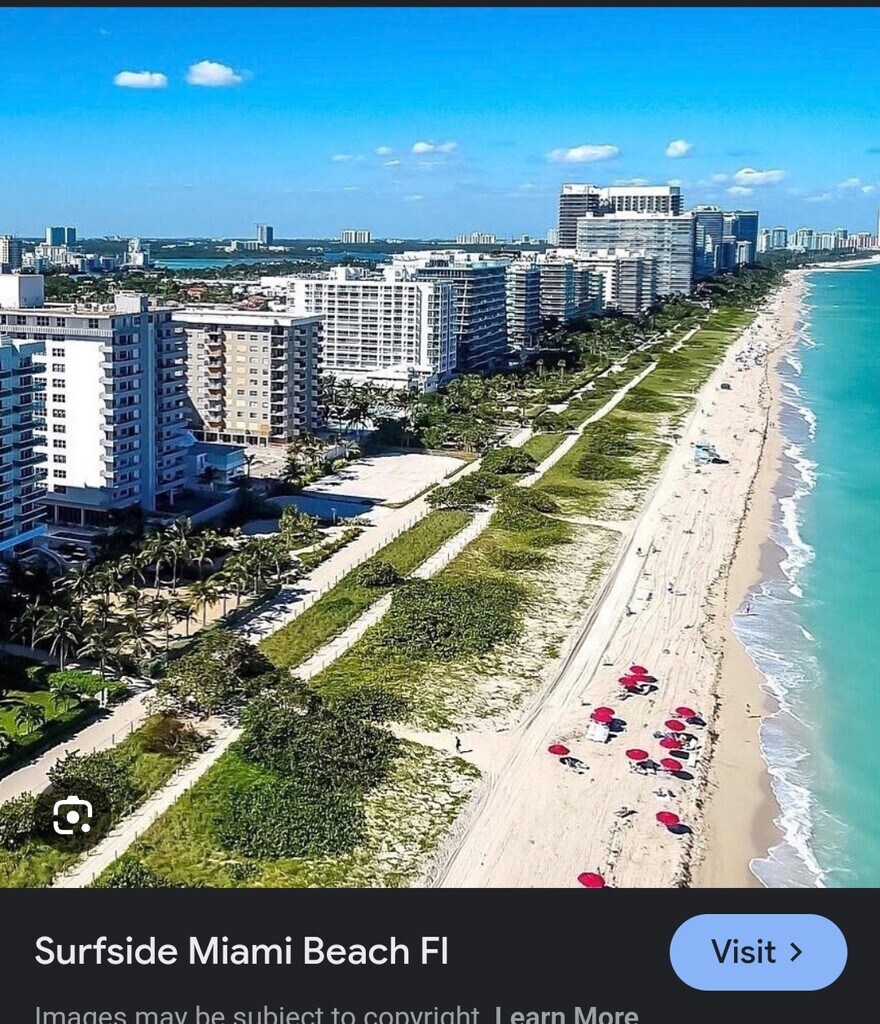Open Google Lens search on this image

[x=72, y=816]
